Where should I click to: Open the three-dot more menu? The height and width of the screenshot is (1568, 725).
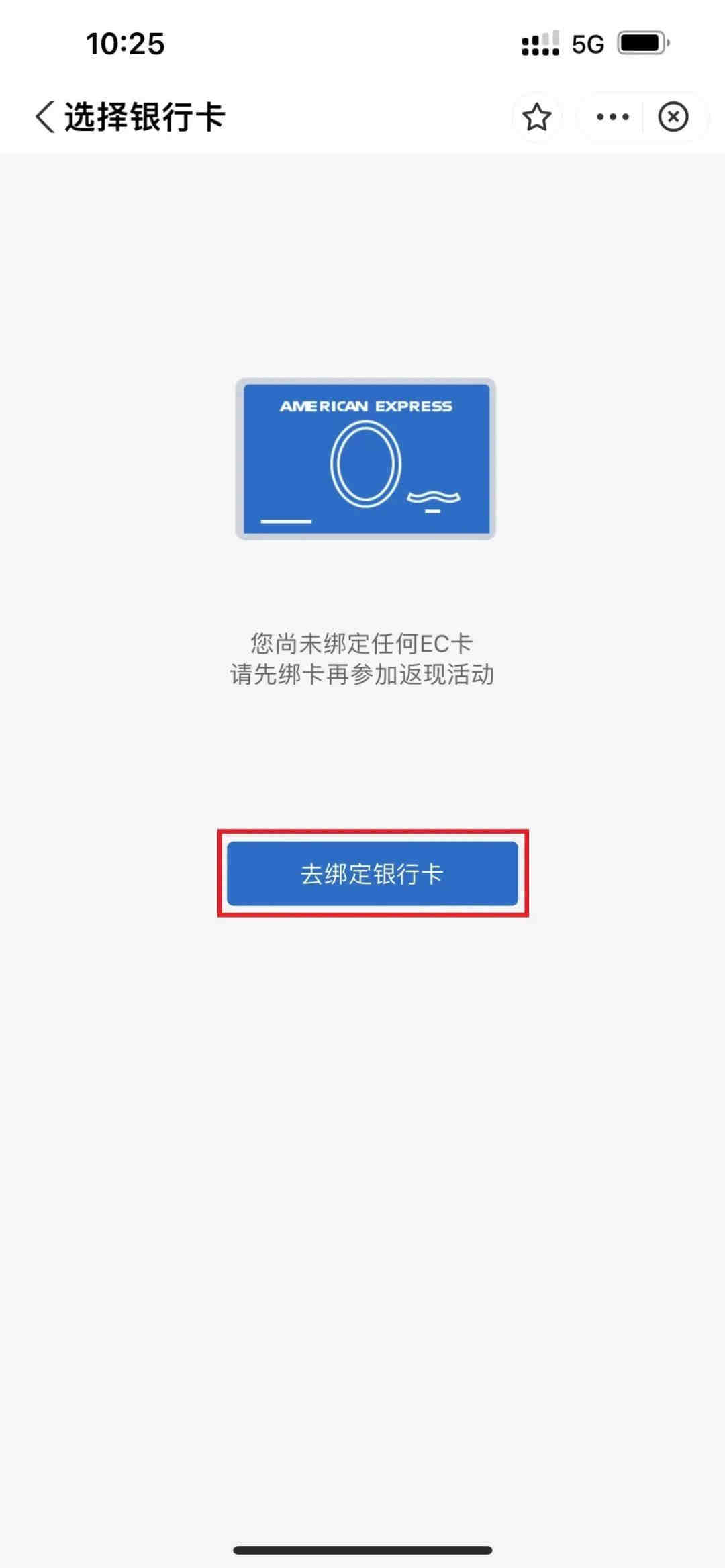click(613, 117)
